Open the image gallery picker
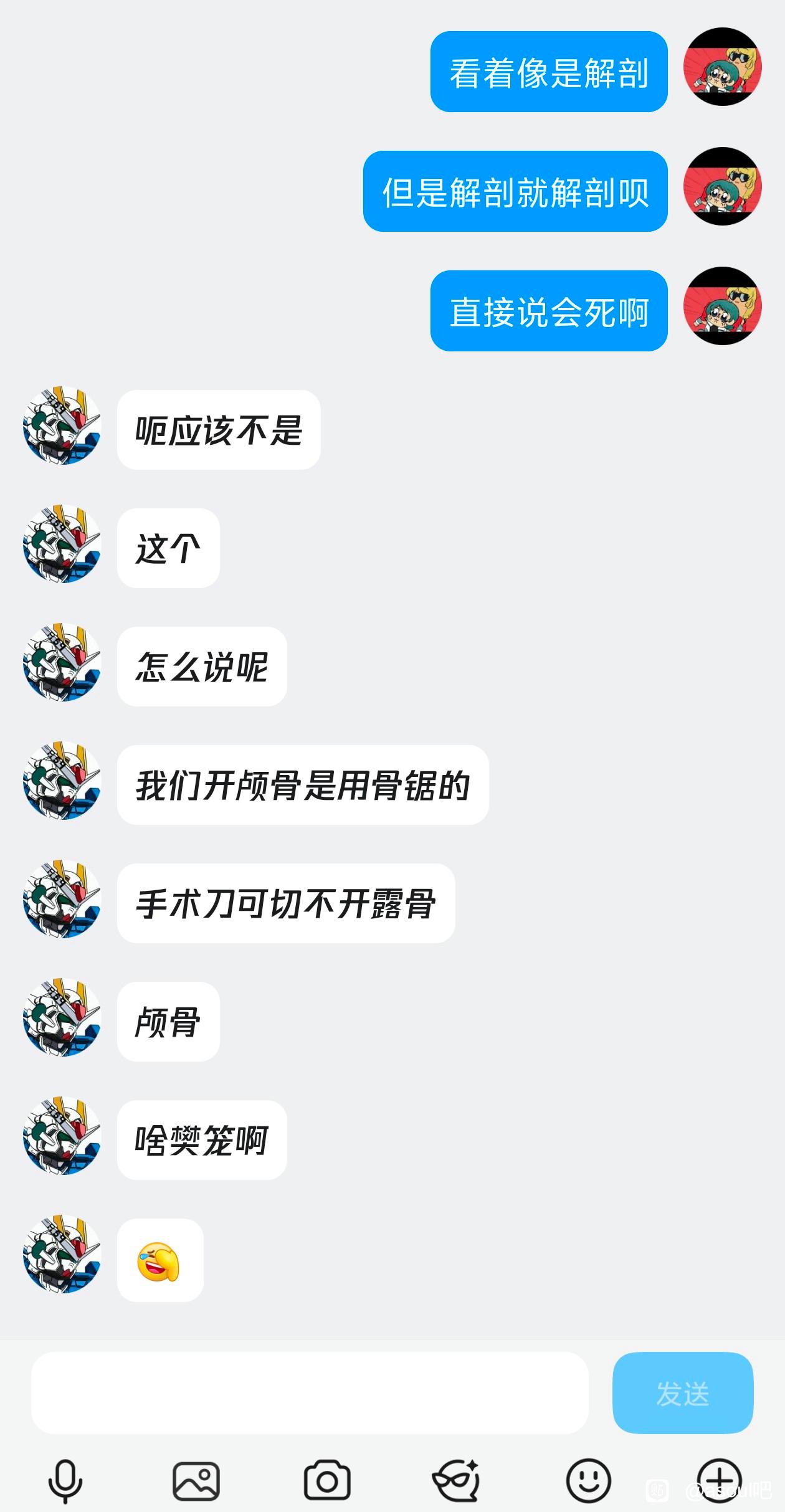785x1512 pixels. (196, 1481)
